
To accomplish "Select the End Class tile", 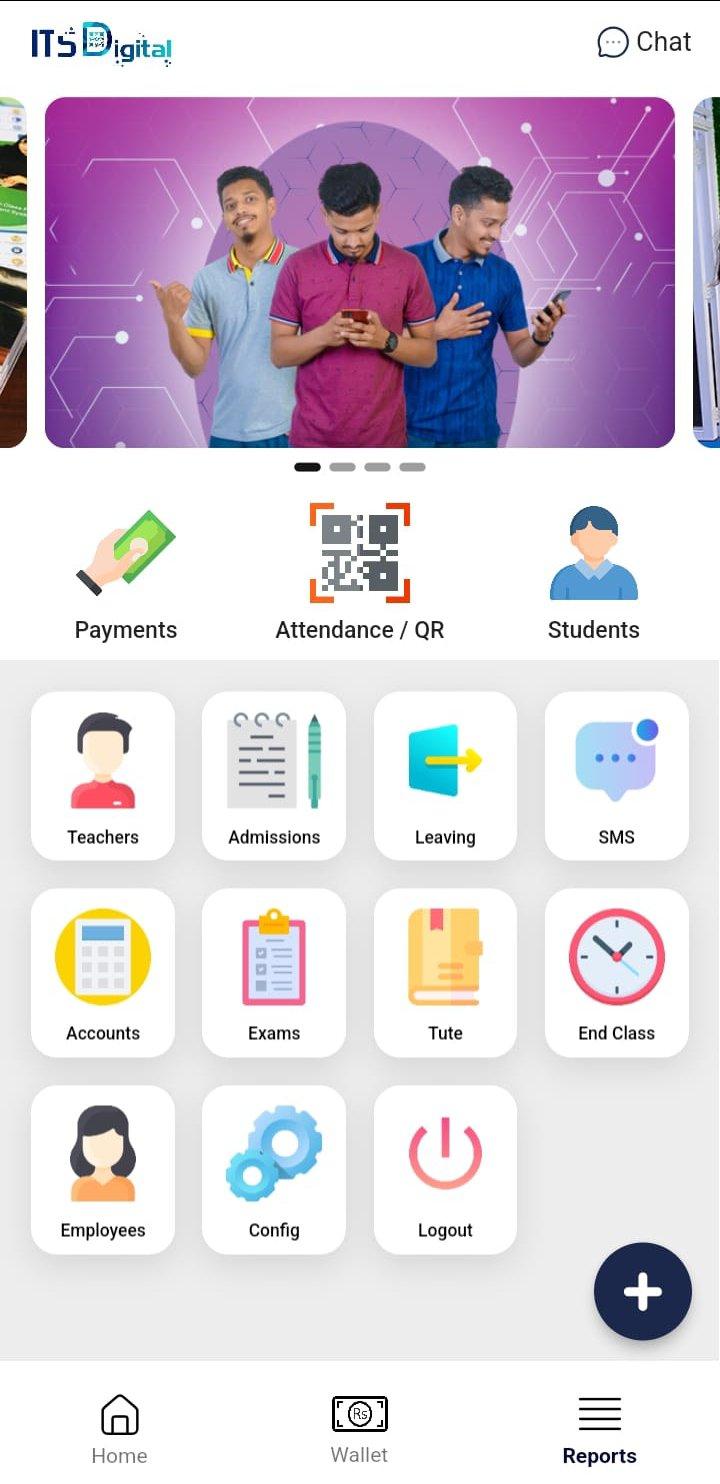I will pos(617,972).
